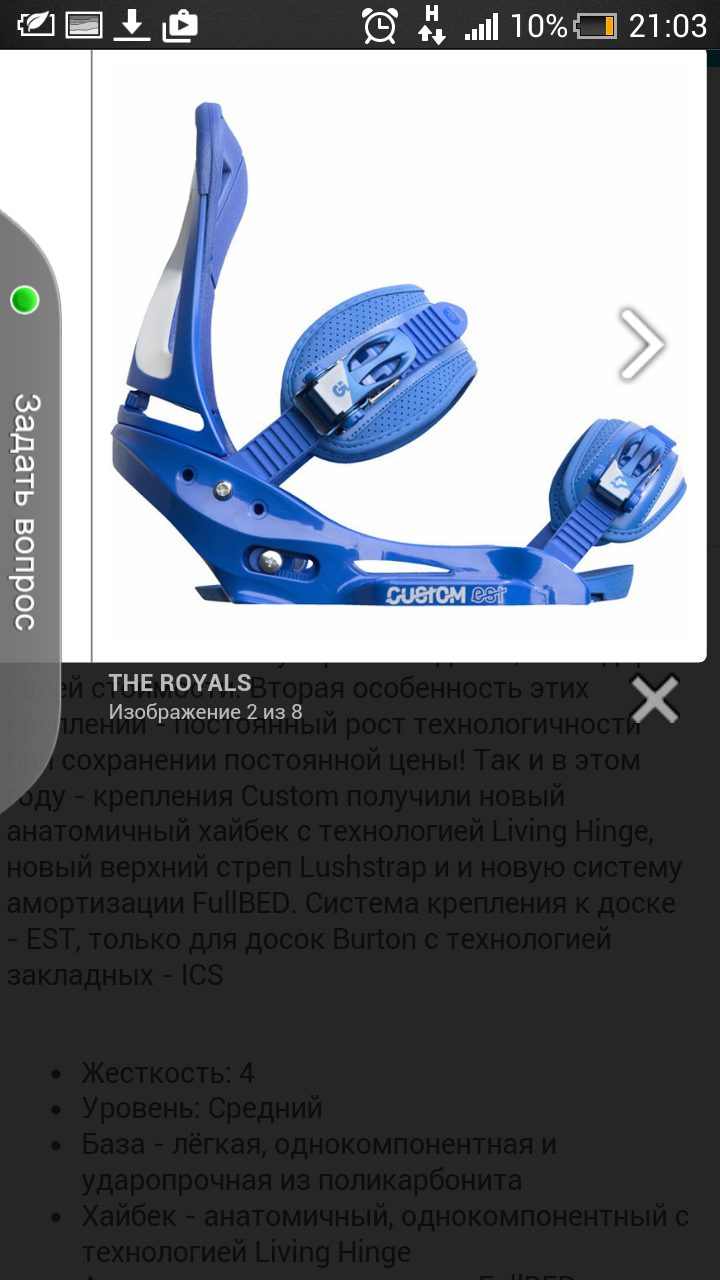Show the next image in the gallery
The image size is (720, 1280).
tap(641, 344)
